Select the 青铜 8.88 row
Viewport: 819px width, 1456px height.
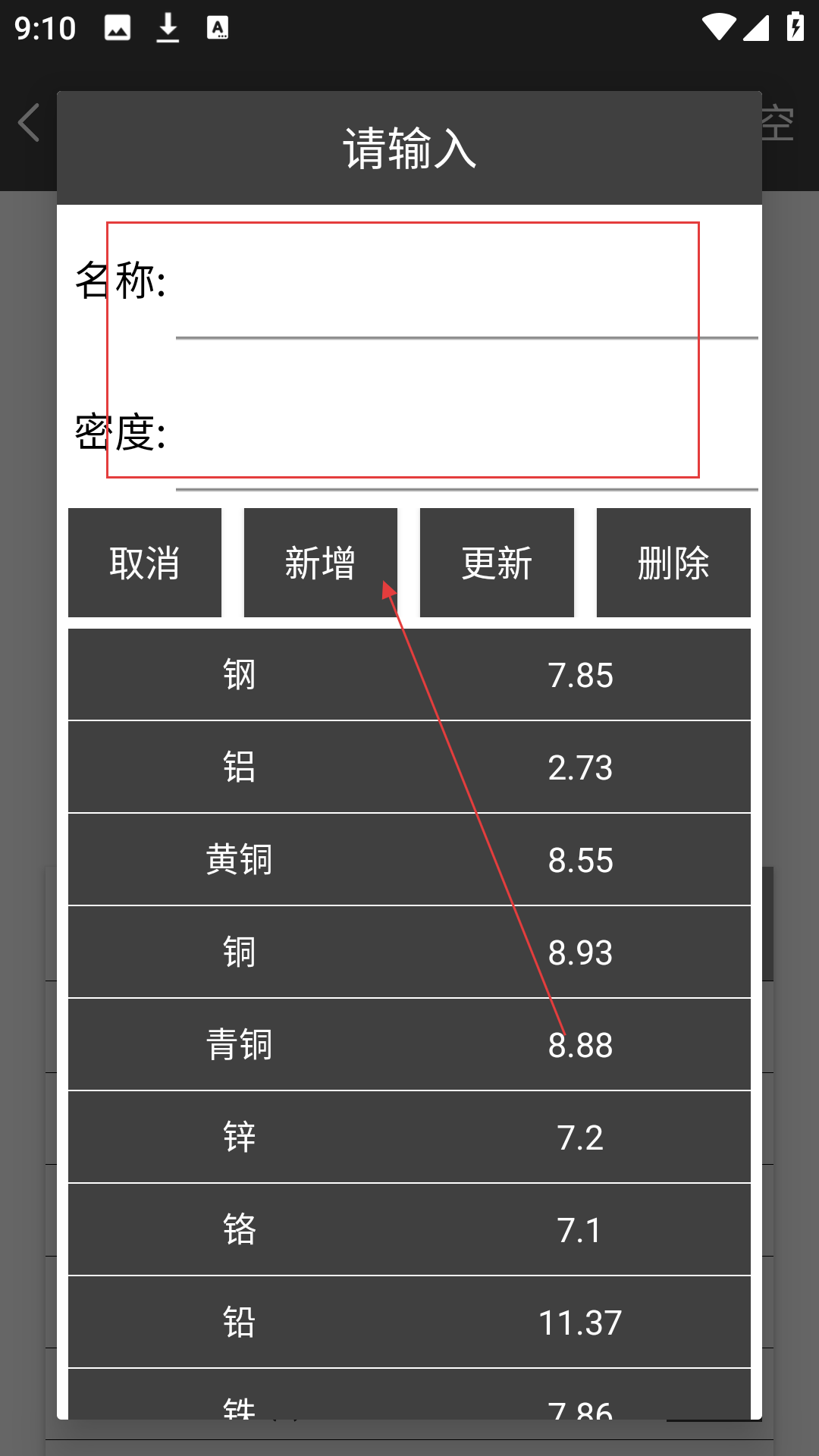pyautogui.click(x=409, y=1044)
